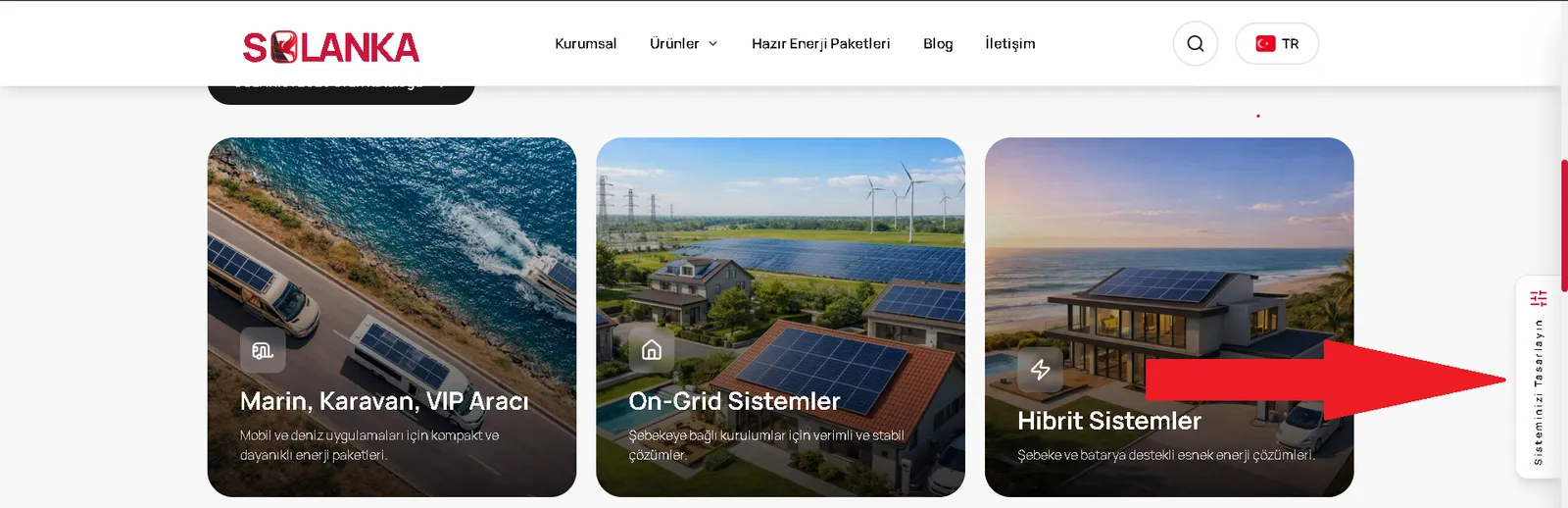The height and width of the screenshot is (508, 1568).
Task: Open the Marin, Karavan, VIP Aracı card
Action: coord(391,316)
